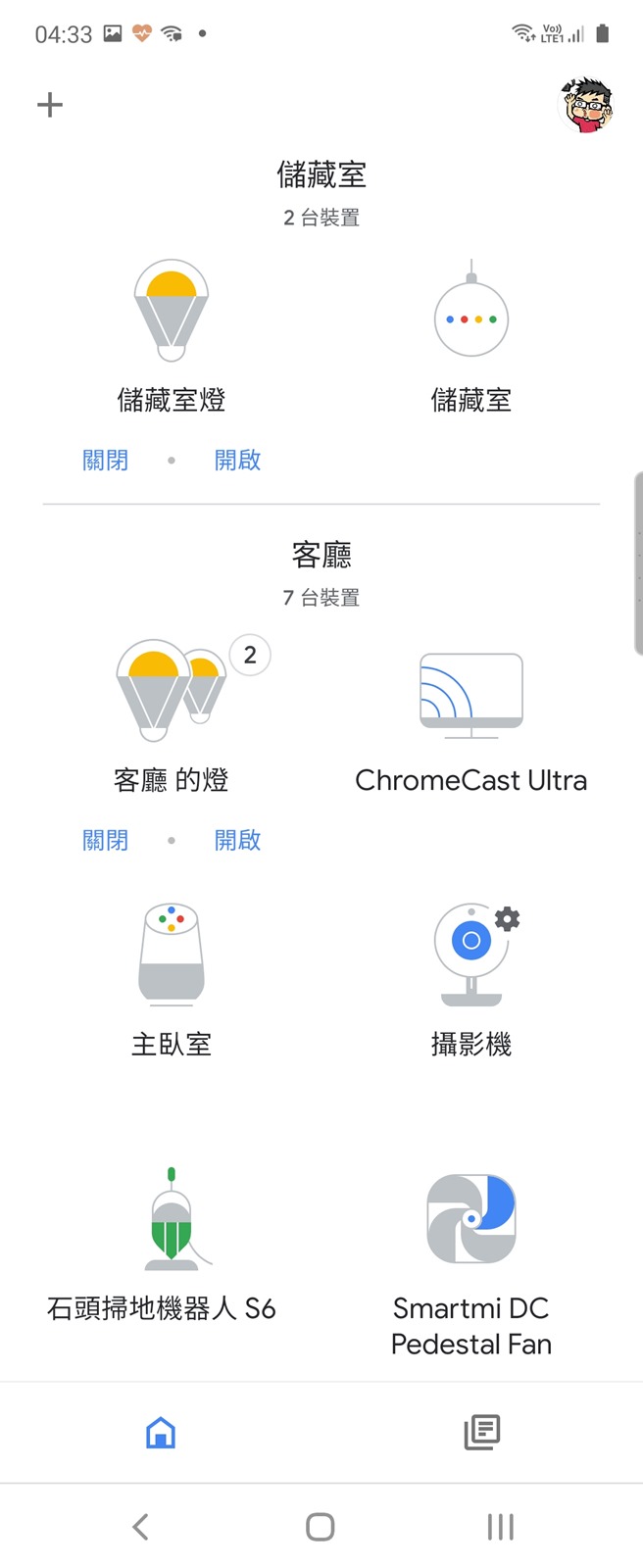This screenshot has width=643, height=1568.
Task: Switch to the Home tab
Action: [x=161, y=1433]
